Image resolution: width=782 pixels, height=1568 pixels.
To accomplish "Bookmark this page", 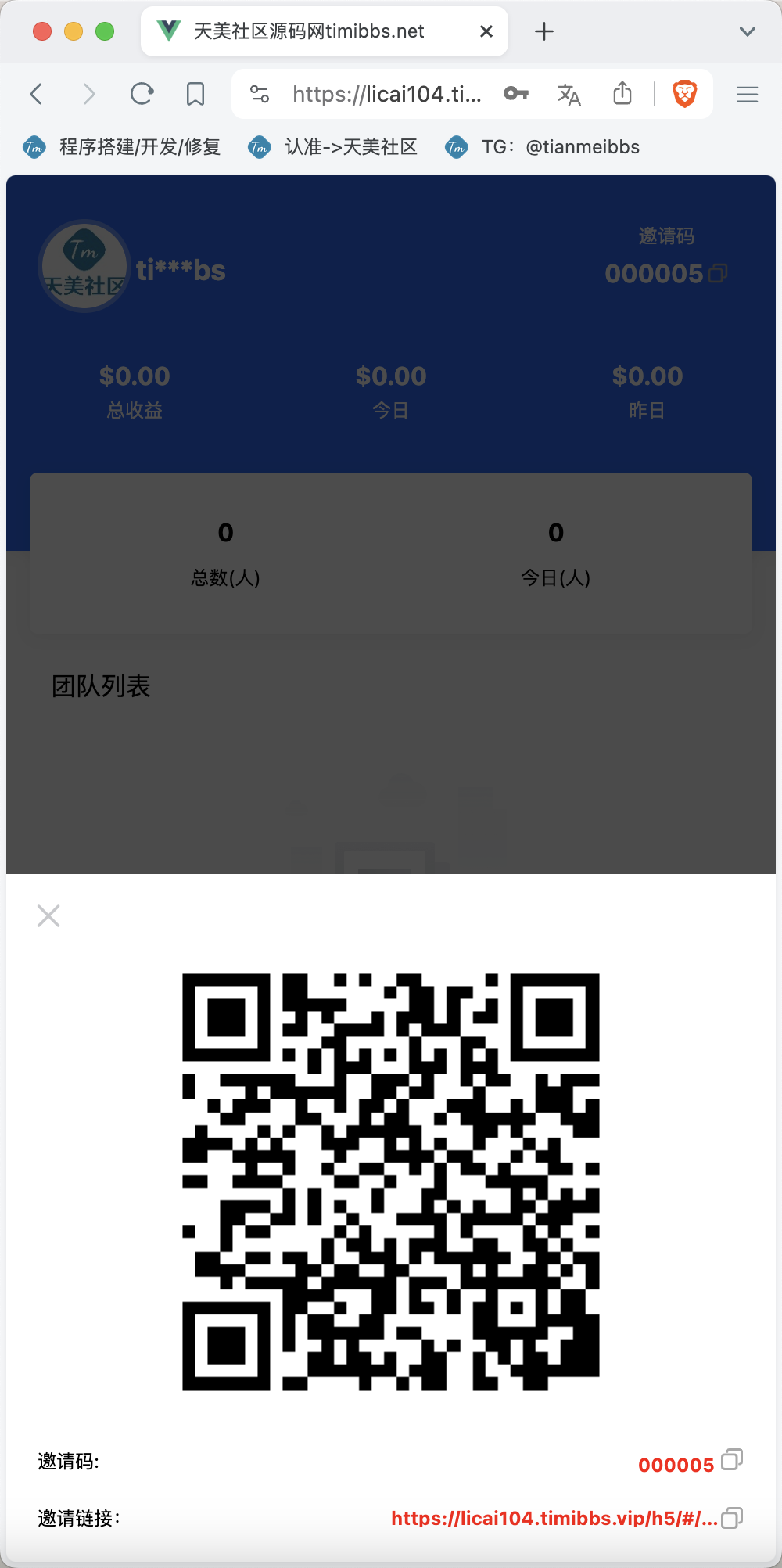I will point(195,95).
